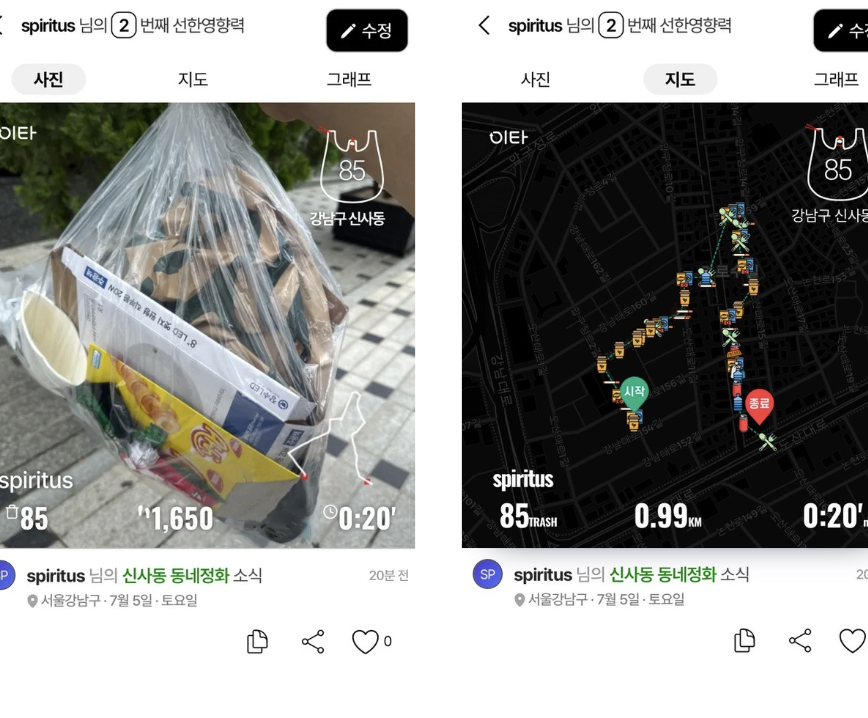Screen dimensions: 868x718
Task: Switch to 지도 tab from the photo view
Action: point(193,80)
